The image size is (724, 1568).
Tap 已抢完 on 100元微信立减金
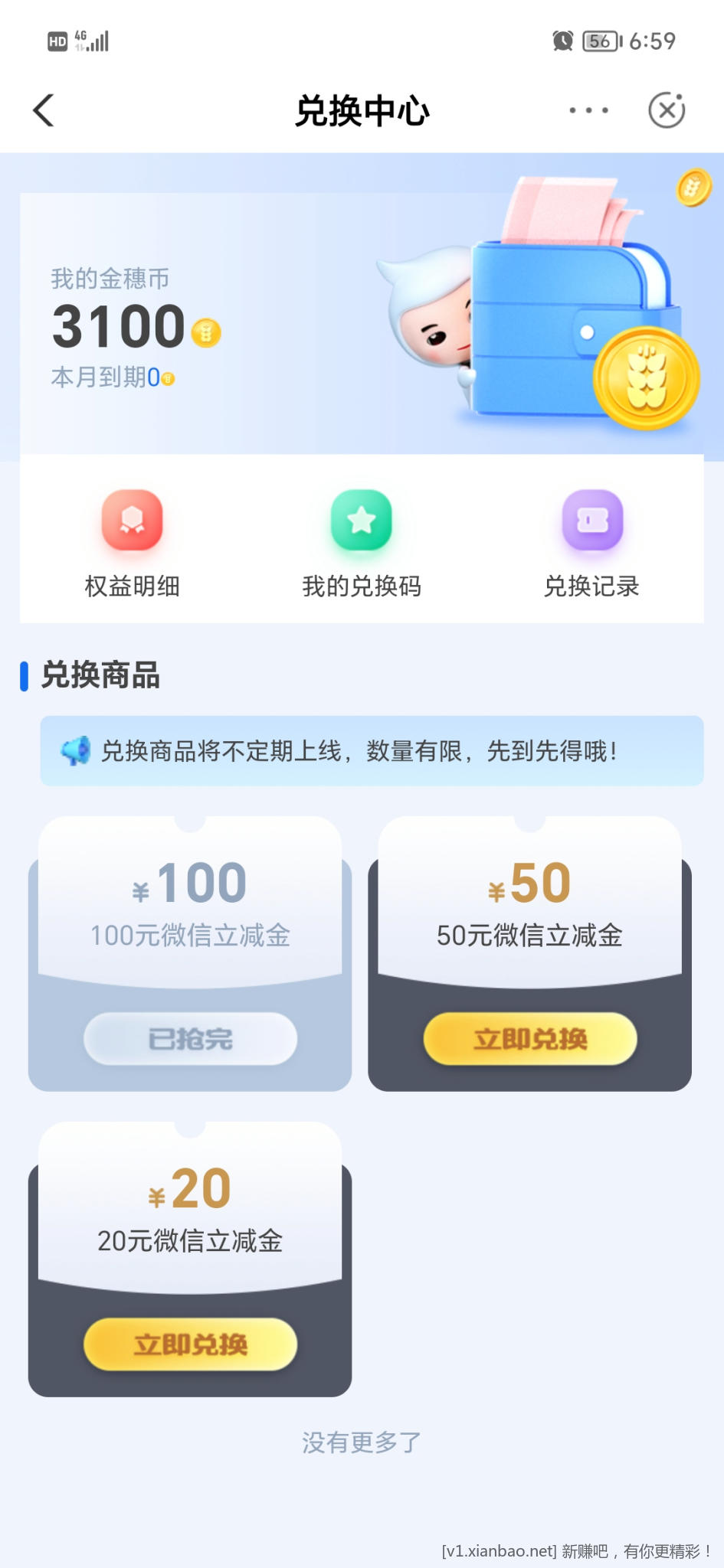[x=190, y=1039]
